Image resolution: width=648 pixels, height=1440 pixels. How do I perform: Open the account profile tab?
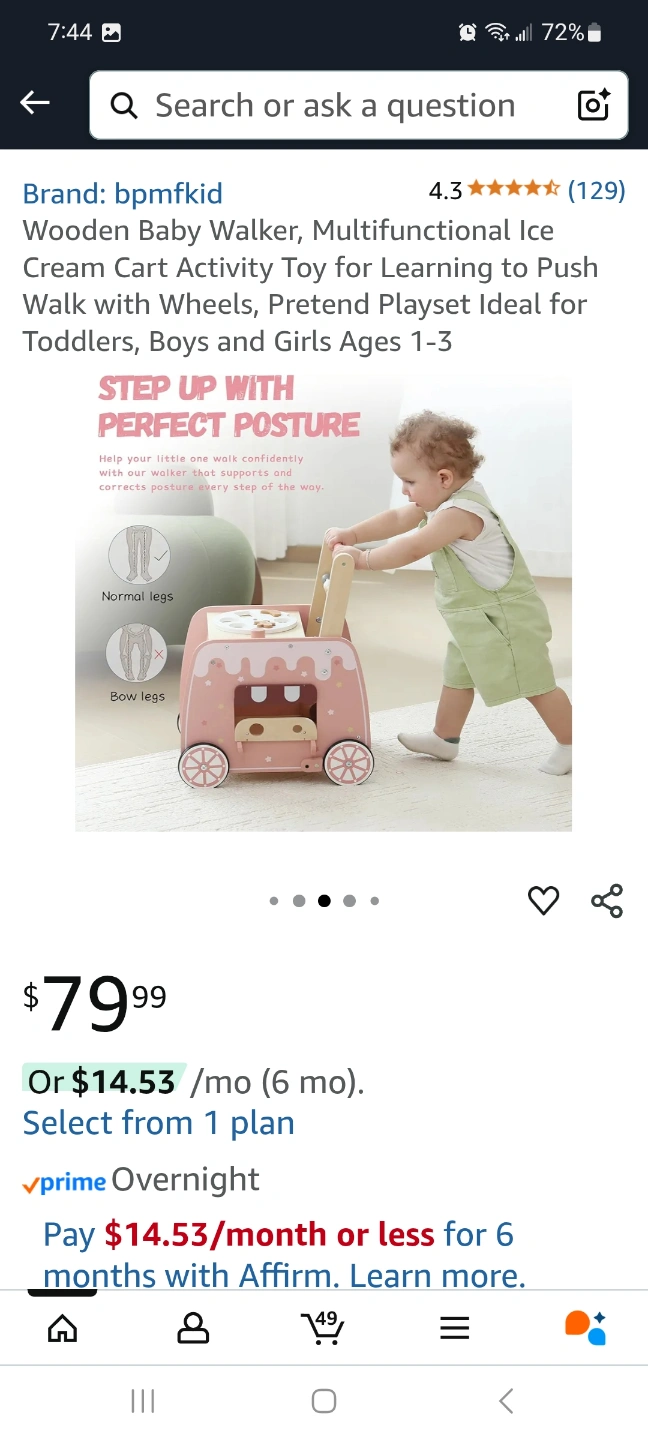(192, 1328)
